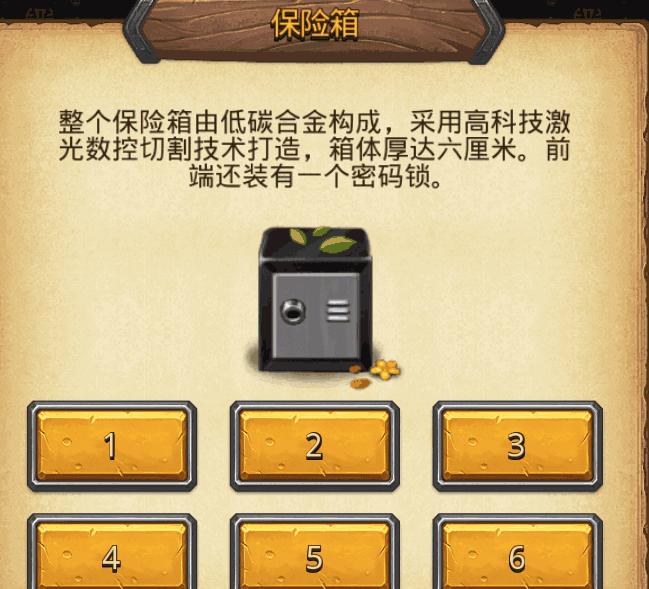
Task: Enter digit 4 on the keypad
Action: [112, 555]
